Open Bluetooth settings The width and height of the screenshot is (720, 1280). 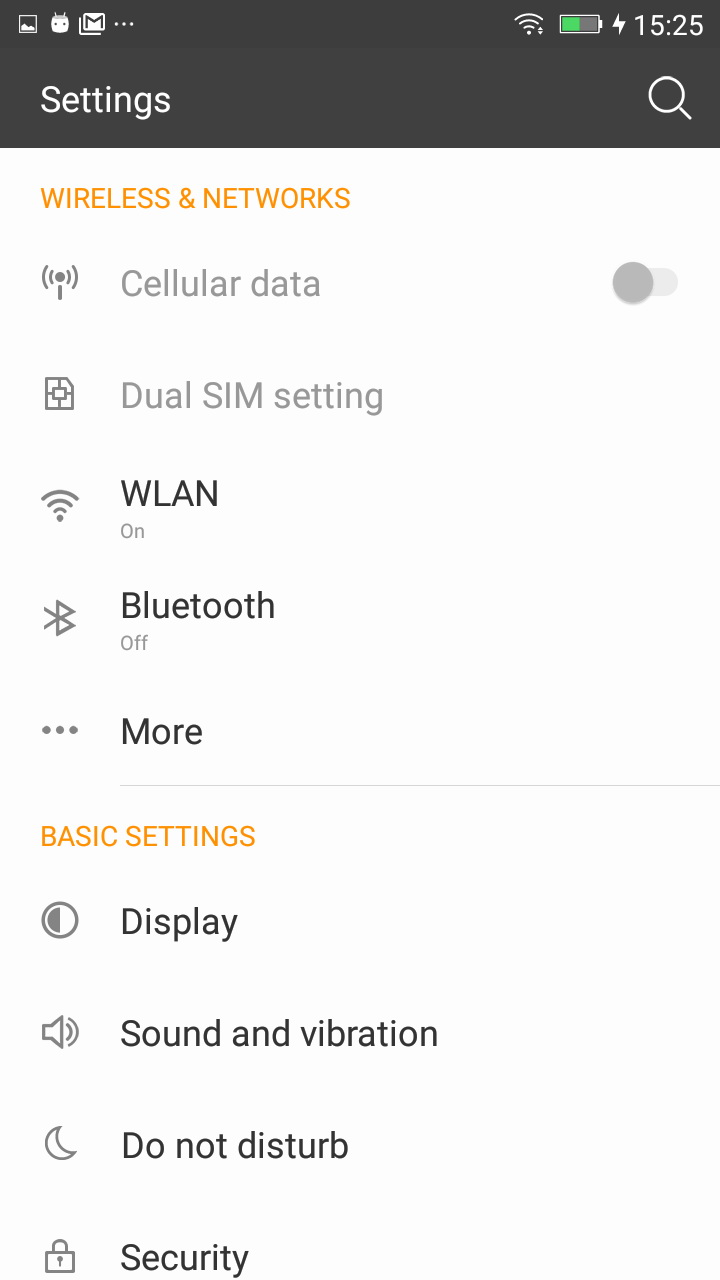click(360, 619)
